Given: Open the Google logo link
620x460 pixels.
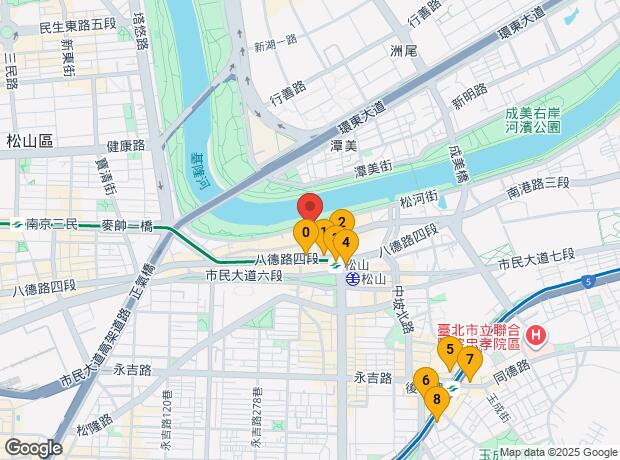Looking at the screenshot, I should pos(32,448).
